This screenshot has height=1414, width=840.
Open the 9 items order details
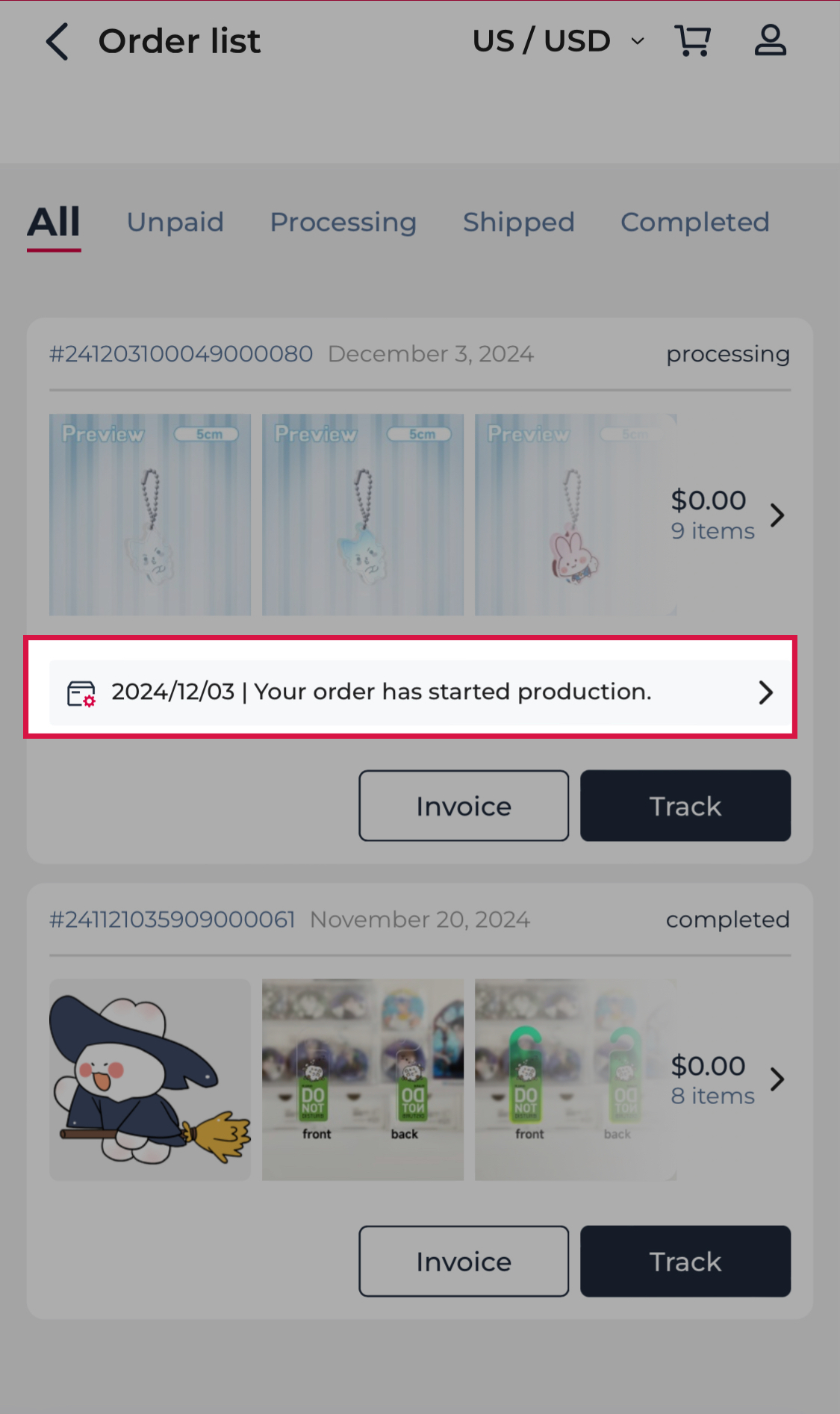(x=728, y=515)
